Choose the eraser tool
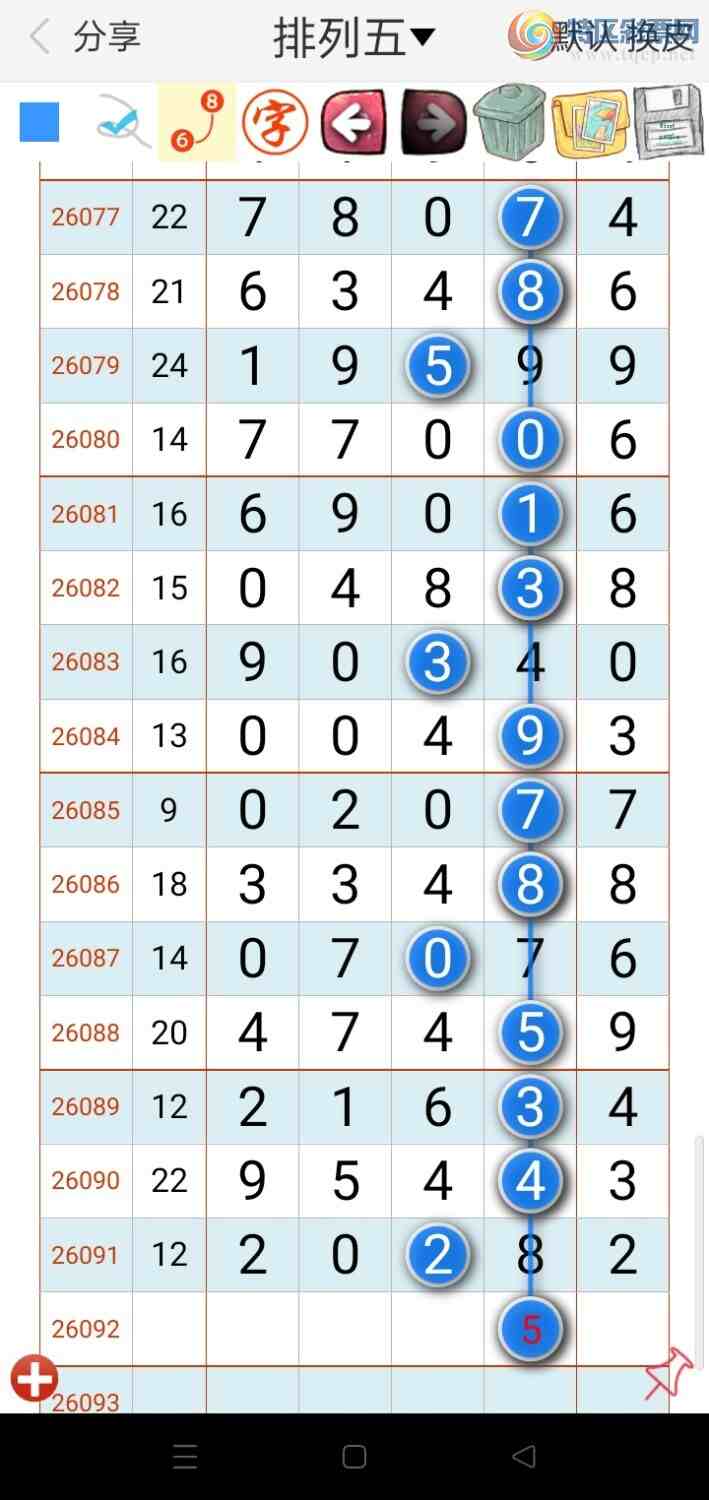Image resolution: width=709 pixels, height=1500 pixels. (123, 123)
